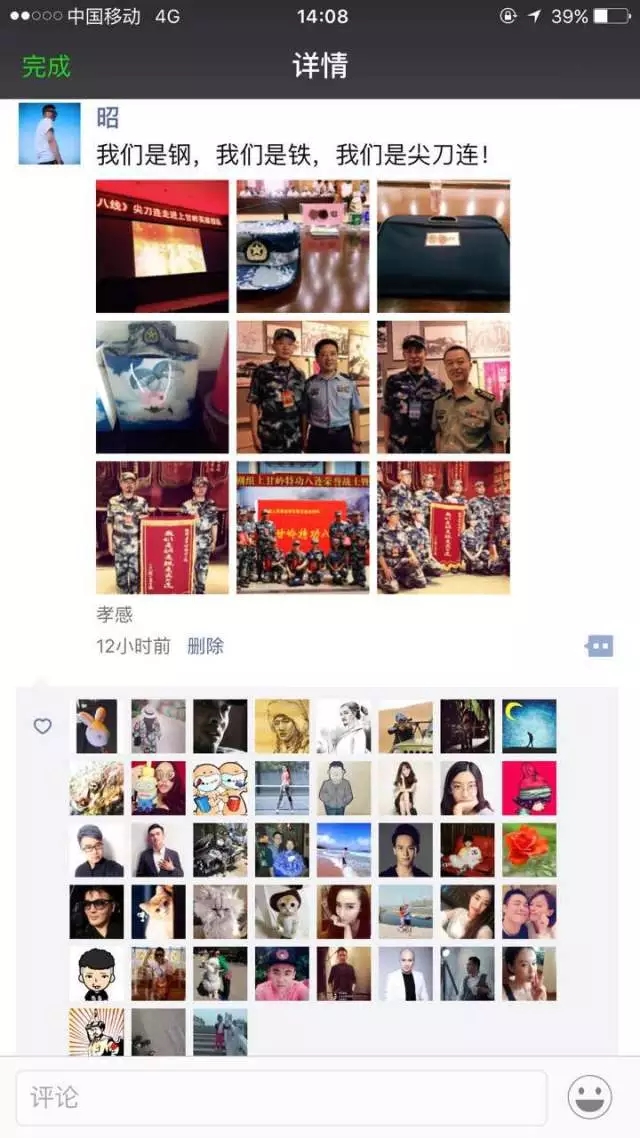The width and height of the screenshot is (640, 1138).
Task: Tap 完成 to close the detail view
Action: (46, 67)
